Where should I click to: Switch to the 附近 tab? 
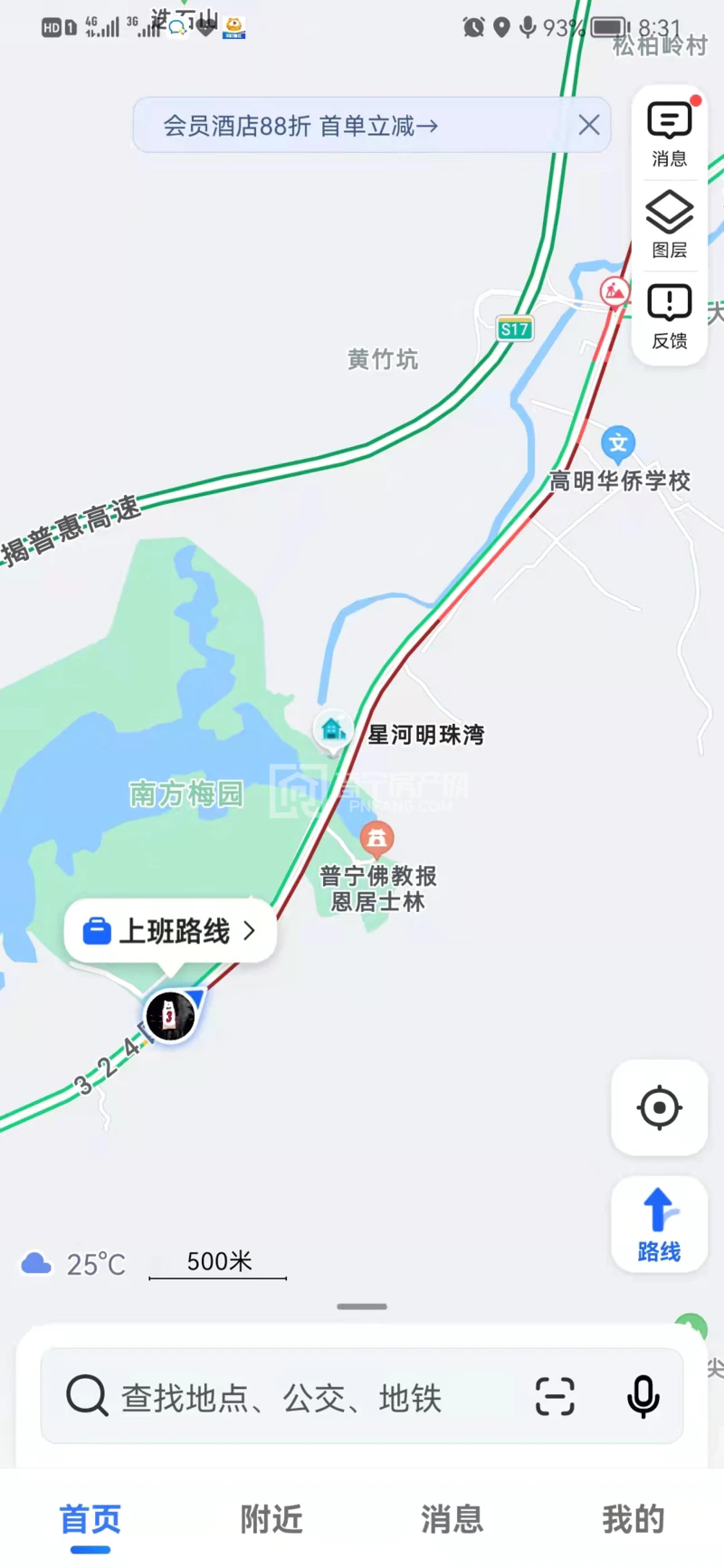point(271,1520)
